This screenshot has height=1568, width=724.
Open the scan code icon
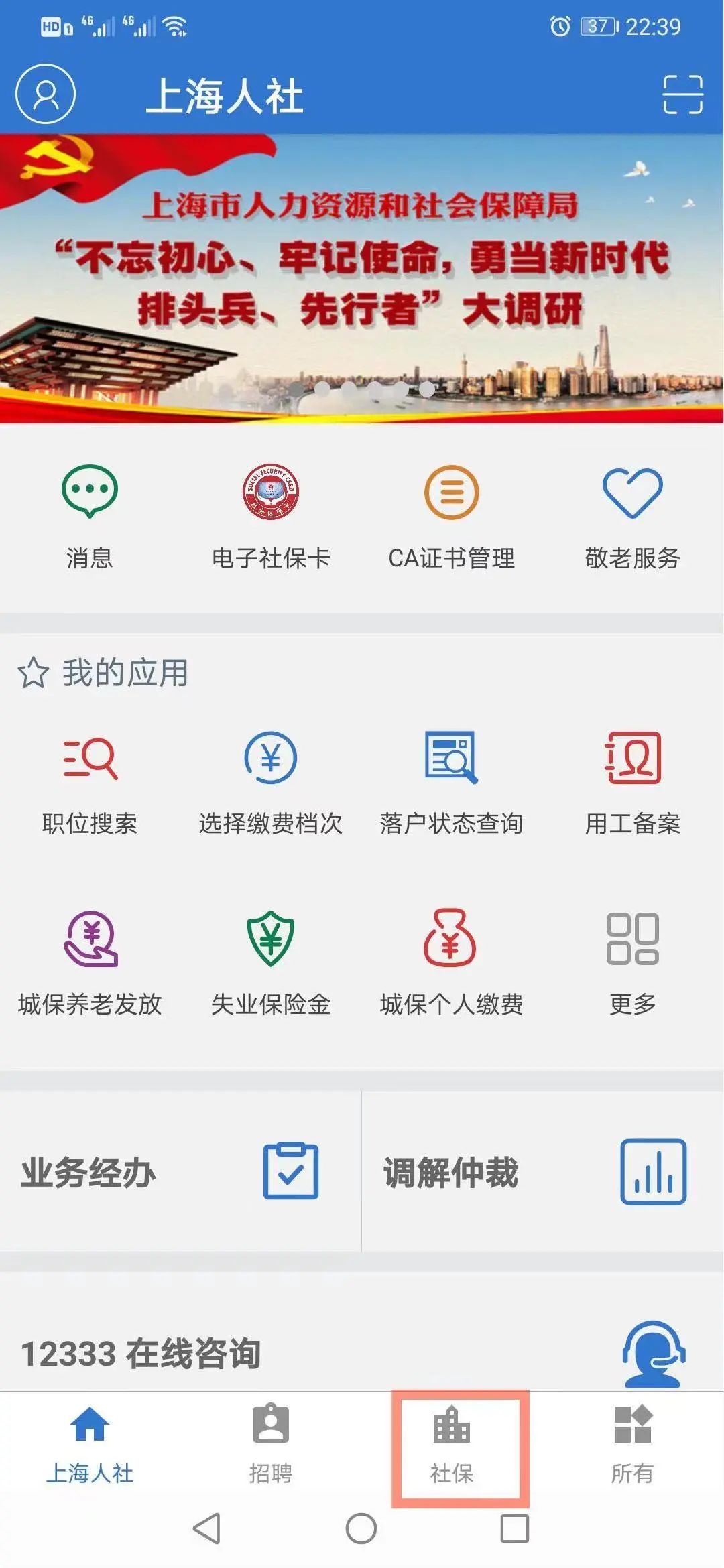click(682, 94)
